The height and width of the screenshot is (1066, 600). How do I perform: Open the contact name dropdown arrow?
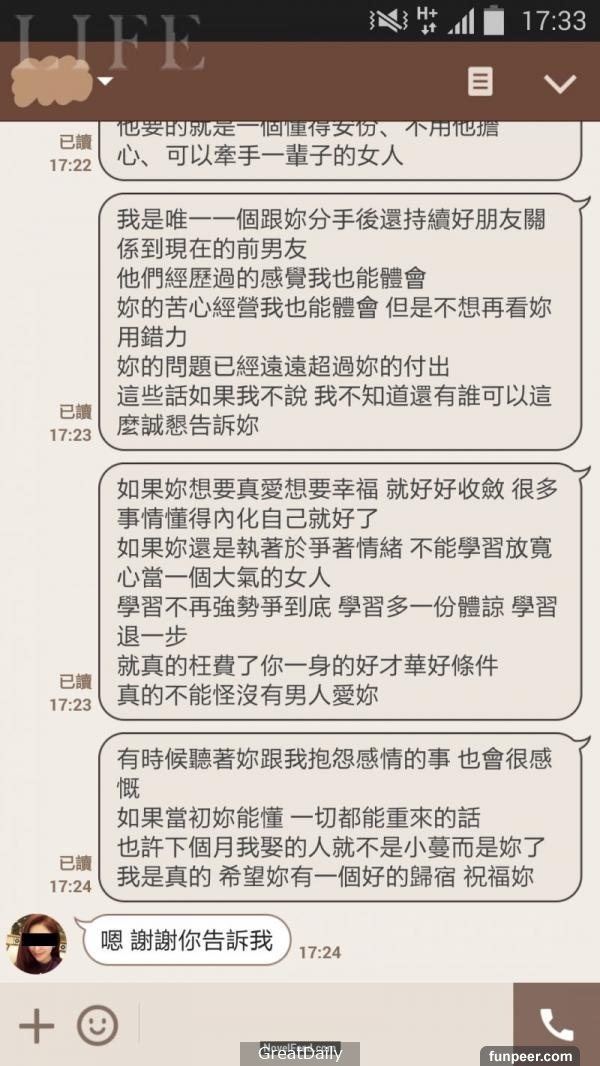click(105, 81)
